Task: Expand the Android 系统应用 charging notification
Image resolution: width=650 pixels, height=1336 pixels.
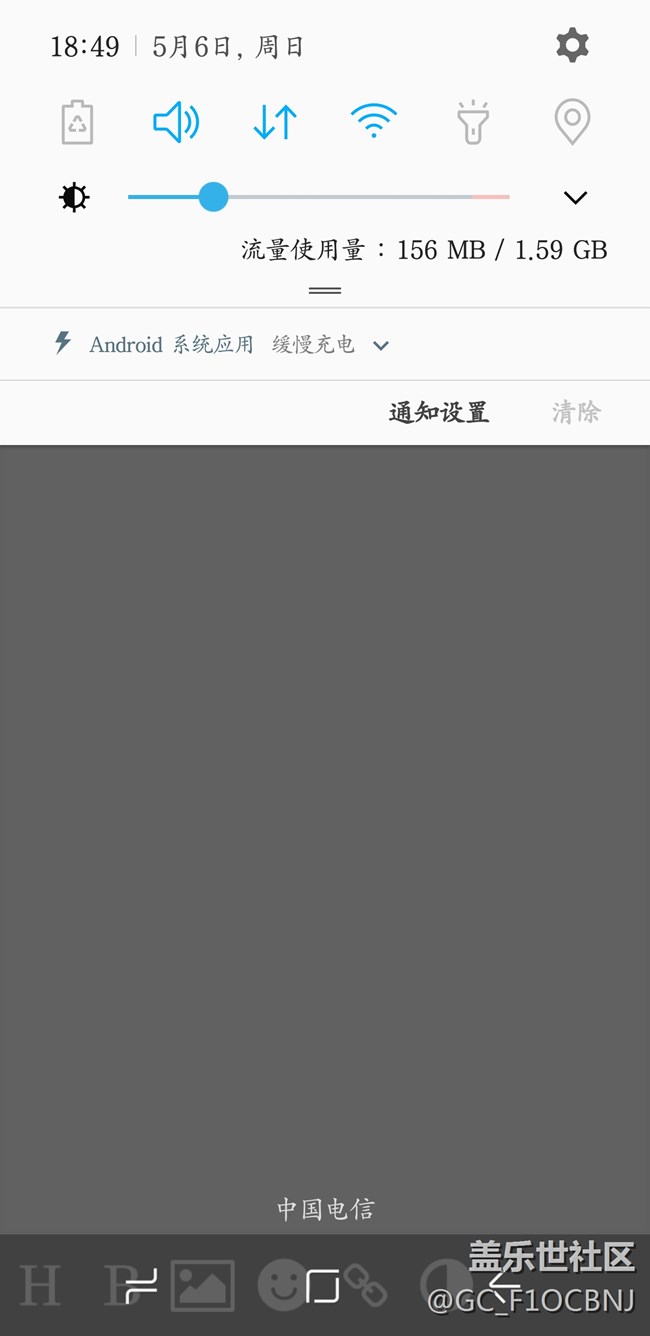Action: 380,346
